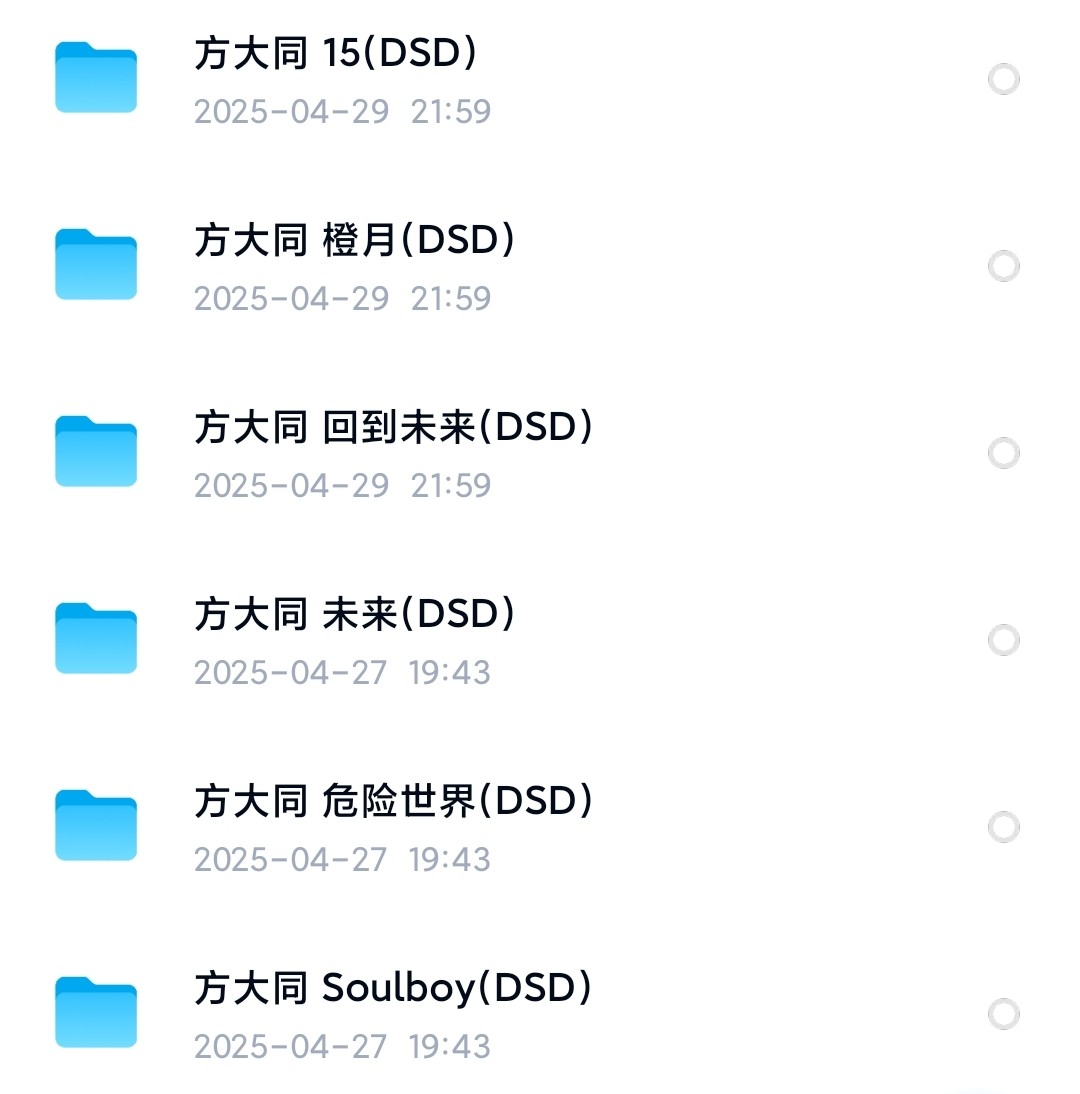Select the 方大同 橙月(DSD) folder checkbox
Image resolution: width=1080 pixels, height=1094 pixels.
(x=1003, y=266)
